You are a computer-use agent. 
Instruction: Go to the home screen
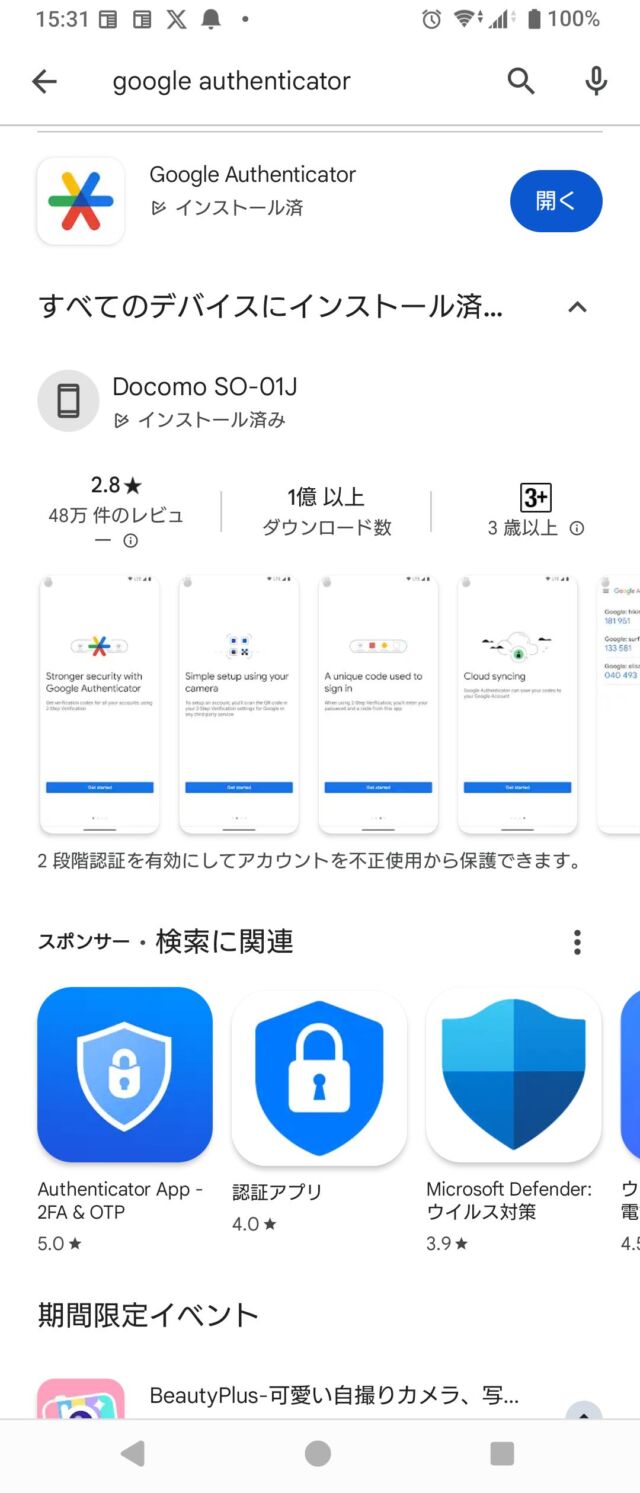coord(318,1454)
